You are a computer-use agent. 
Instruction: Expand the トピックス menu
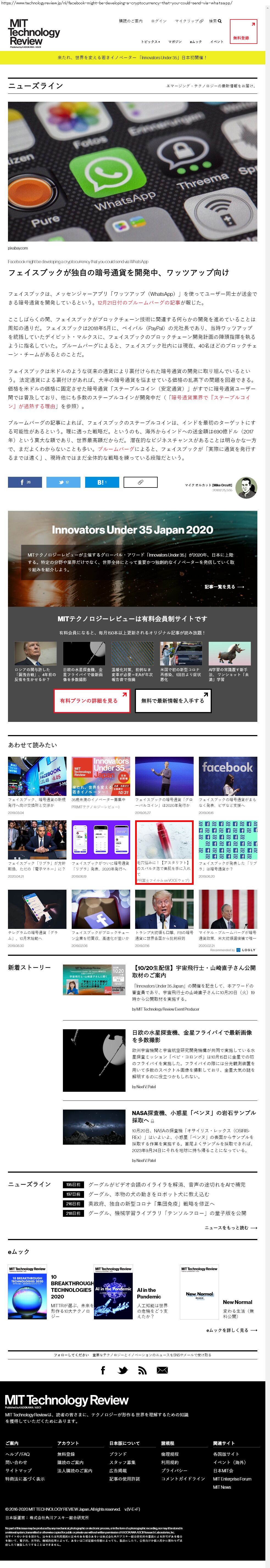tap(150, 42)
